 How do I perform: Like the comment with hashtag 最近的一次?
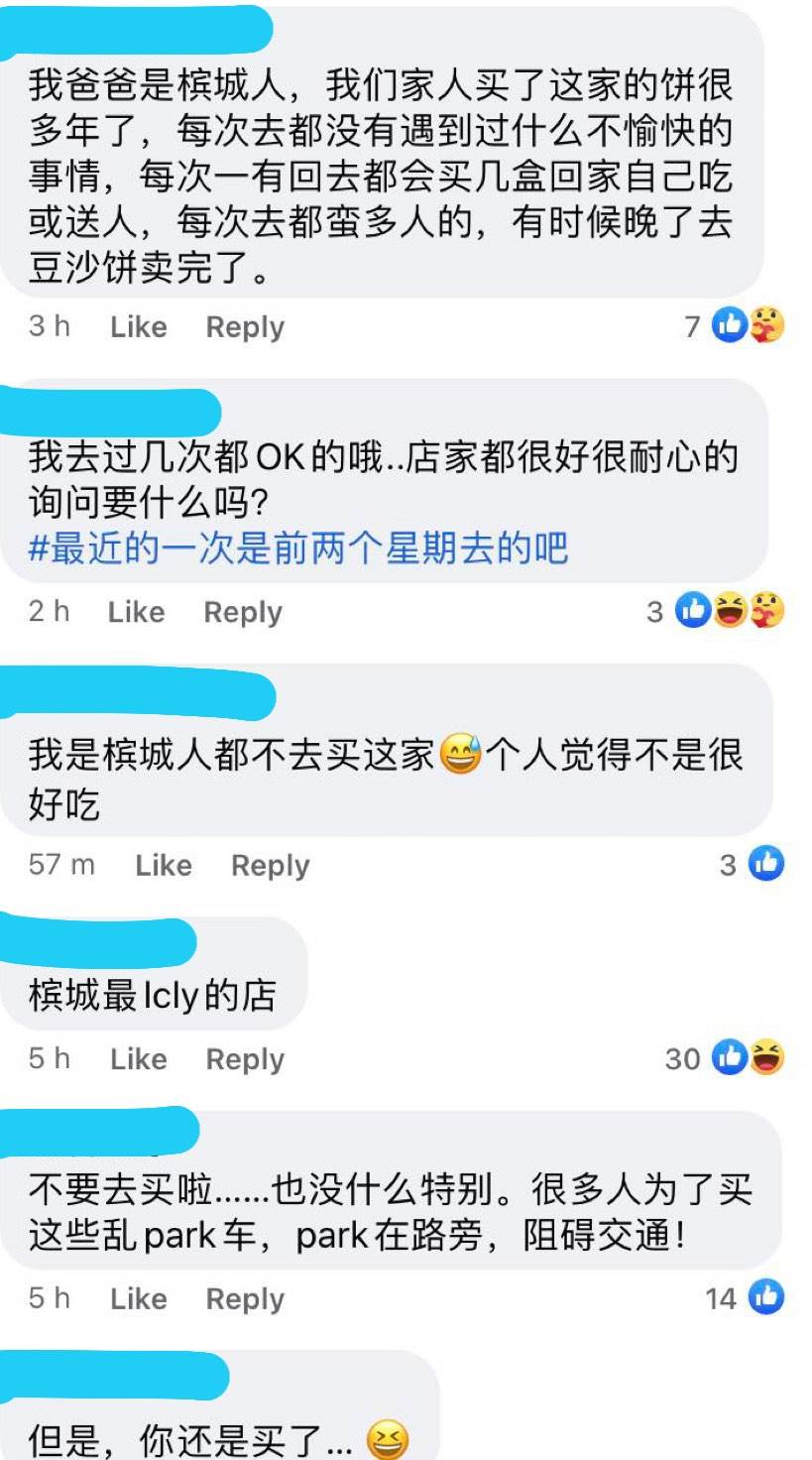136,612
